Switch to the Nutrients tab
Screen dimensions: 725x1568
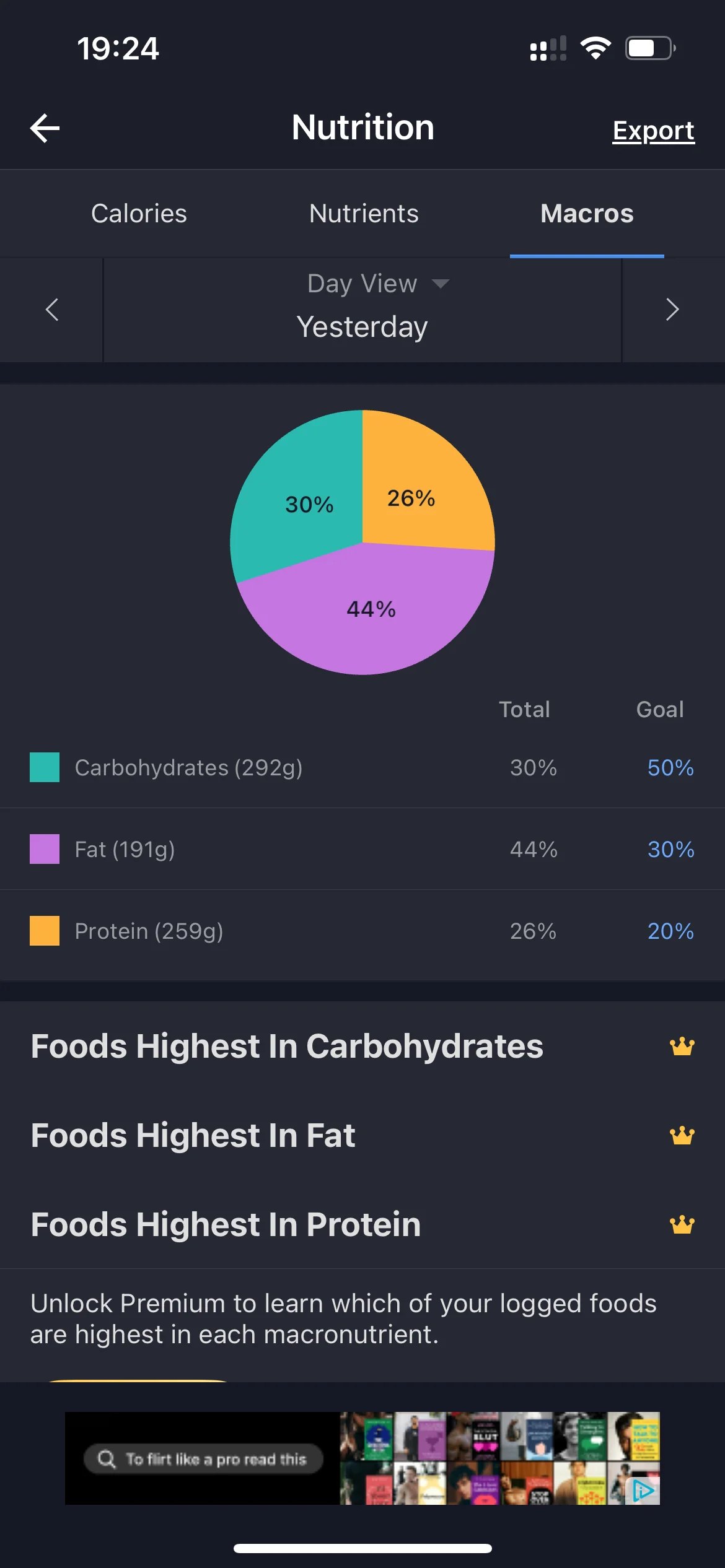[x=364, y=214]
